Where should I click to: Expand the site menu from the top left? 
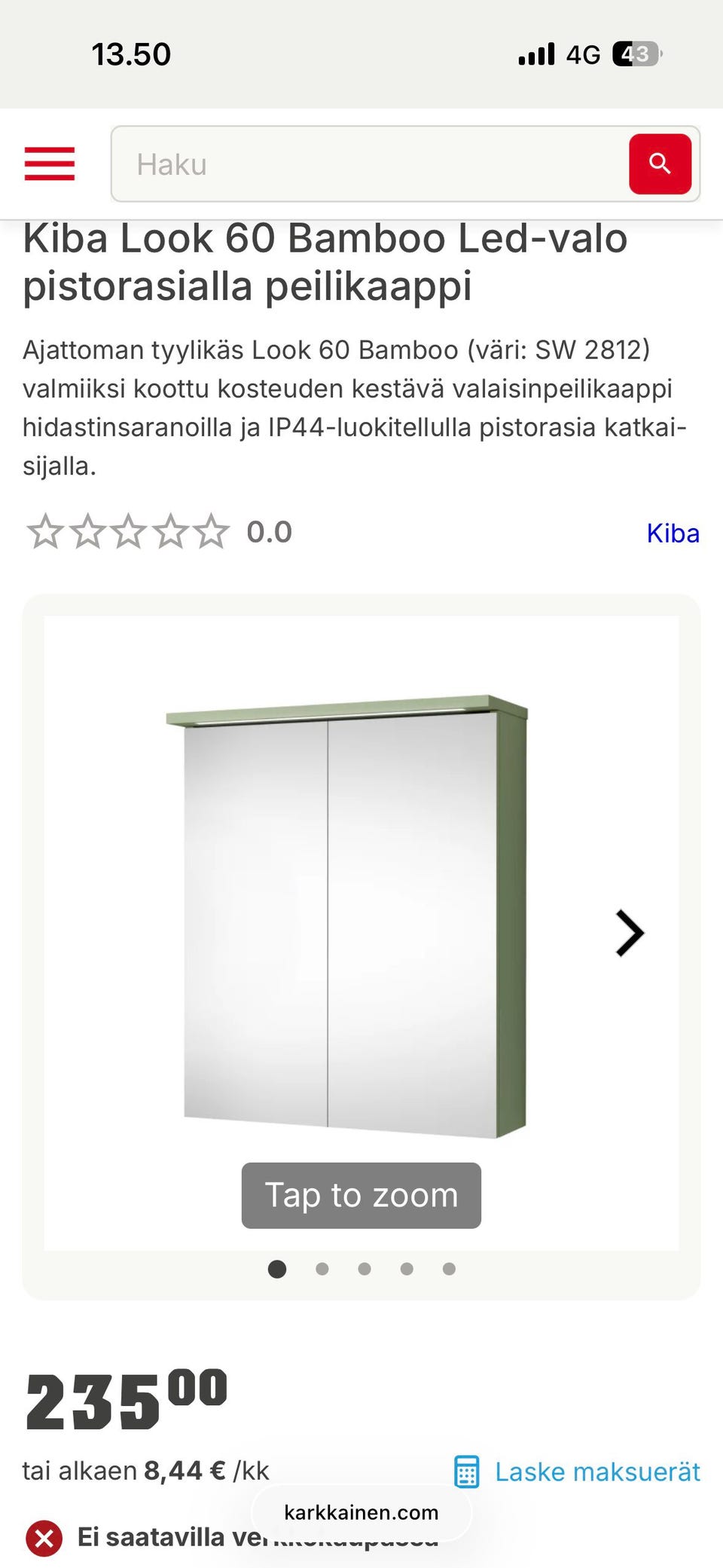[x=49, y=165]
